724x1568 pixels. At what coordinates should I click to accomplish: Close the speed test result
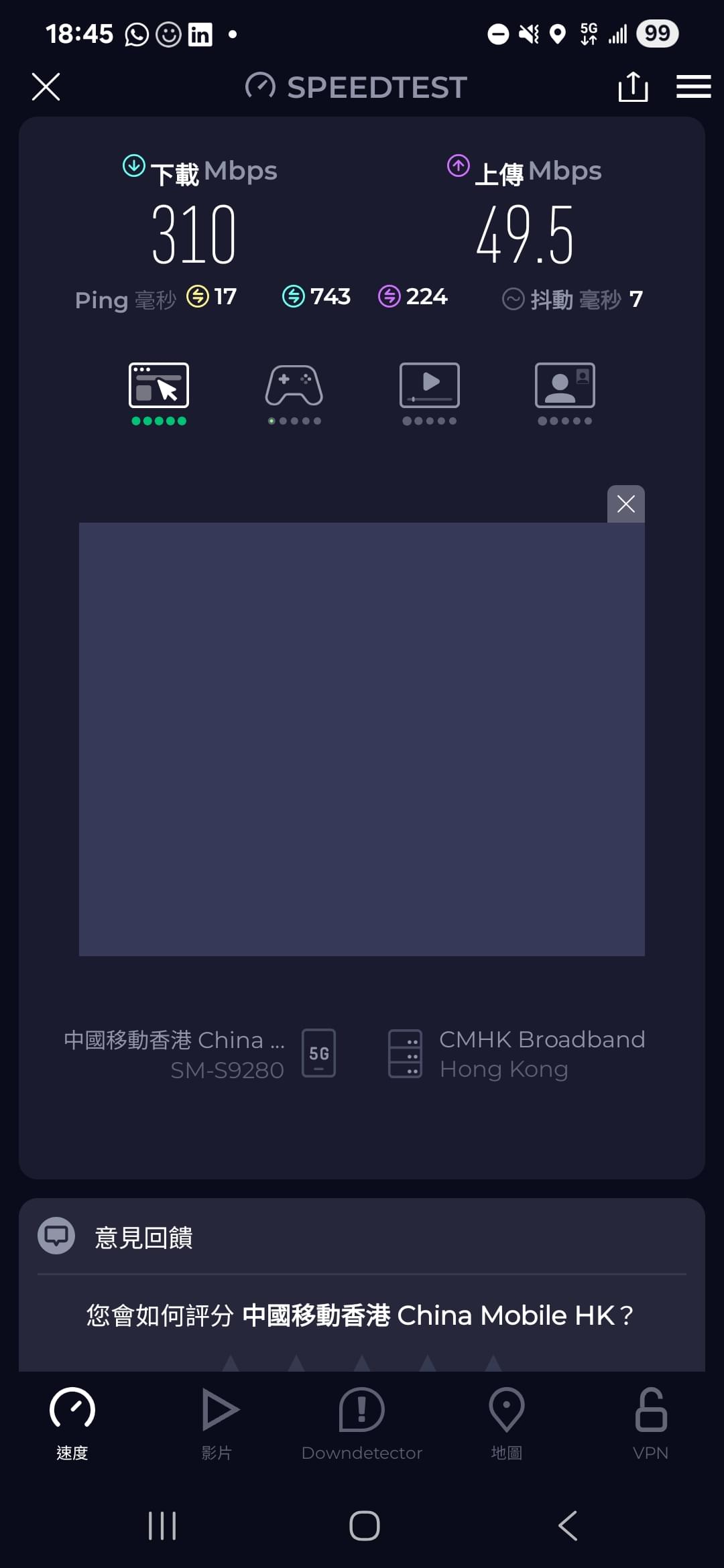click(x=46, y=87)
